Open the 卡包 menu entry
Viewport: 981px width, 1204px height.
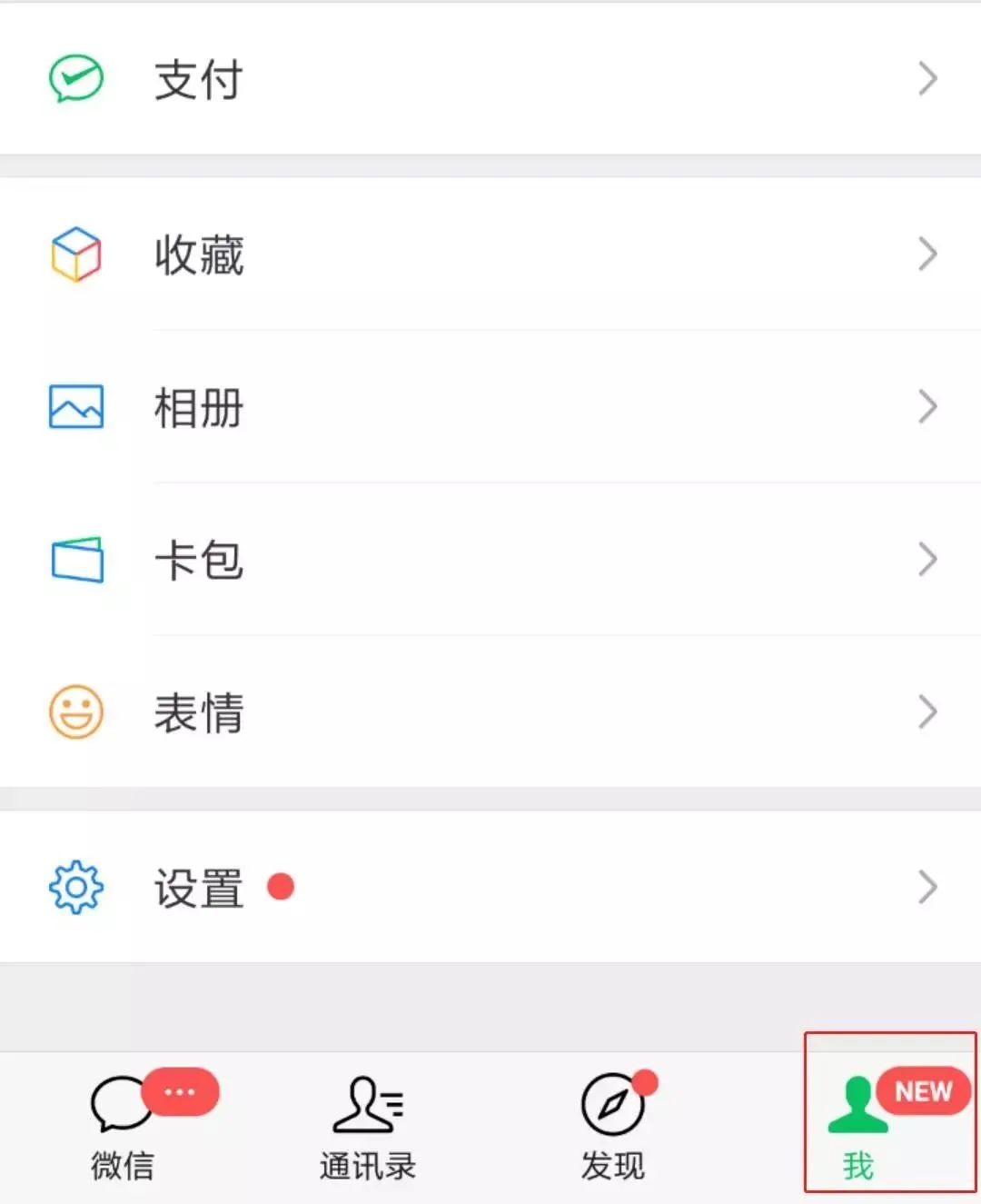[198, 560]
